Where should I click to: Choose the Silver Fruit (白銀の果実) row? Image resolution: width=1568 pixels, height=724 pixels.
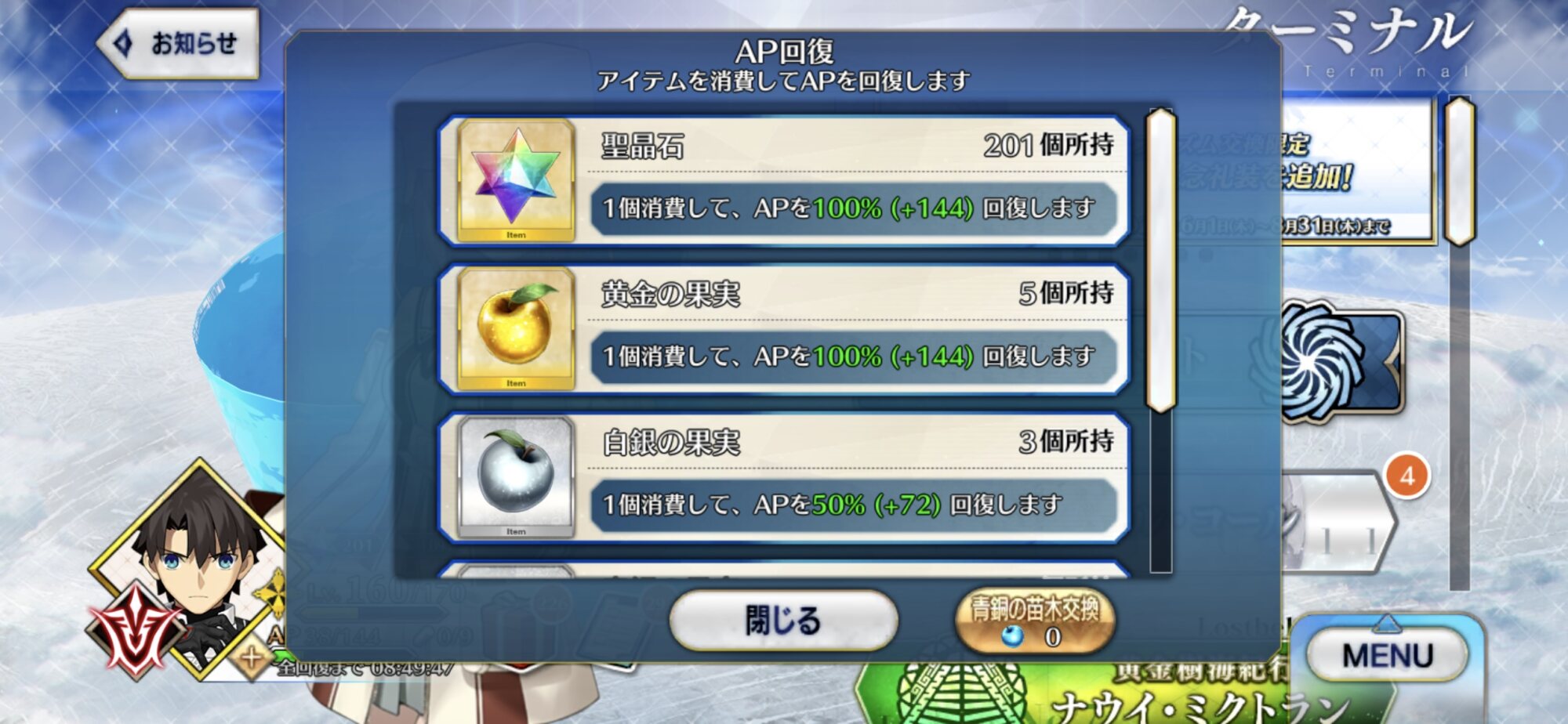pos(784,477)
